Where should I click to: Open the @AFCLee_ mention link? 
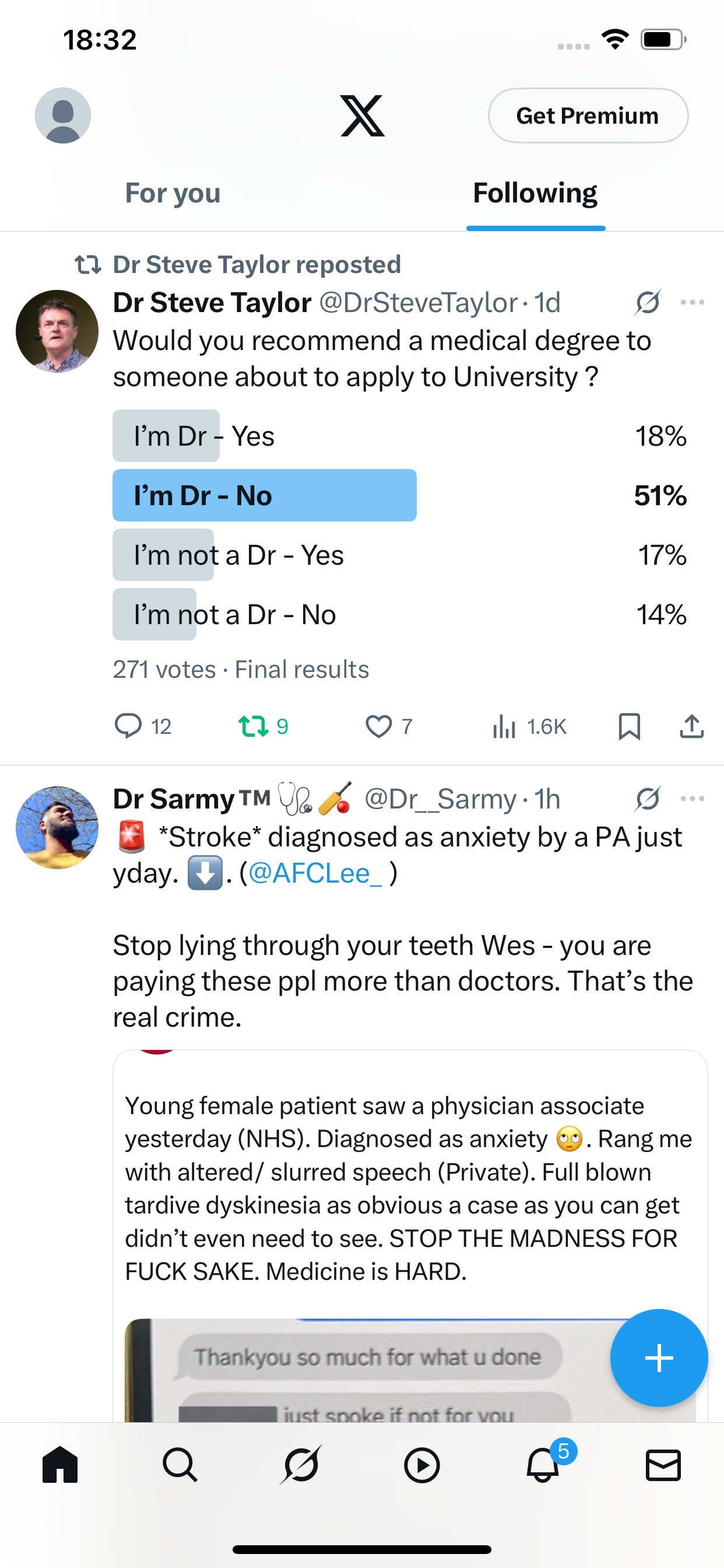click(x=315, y=873)
